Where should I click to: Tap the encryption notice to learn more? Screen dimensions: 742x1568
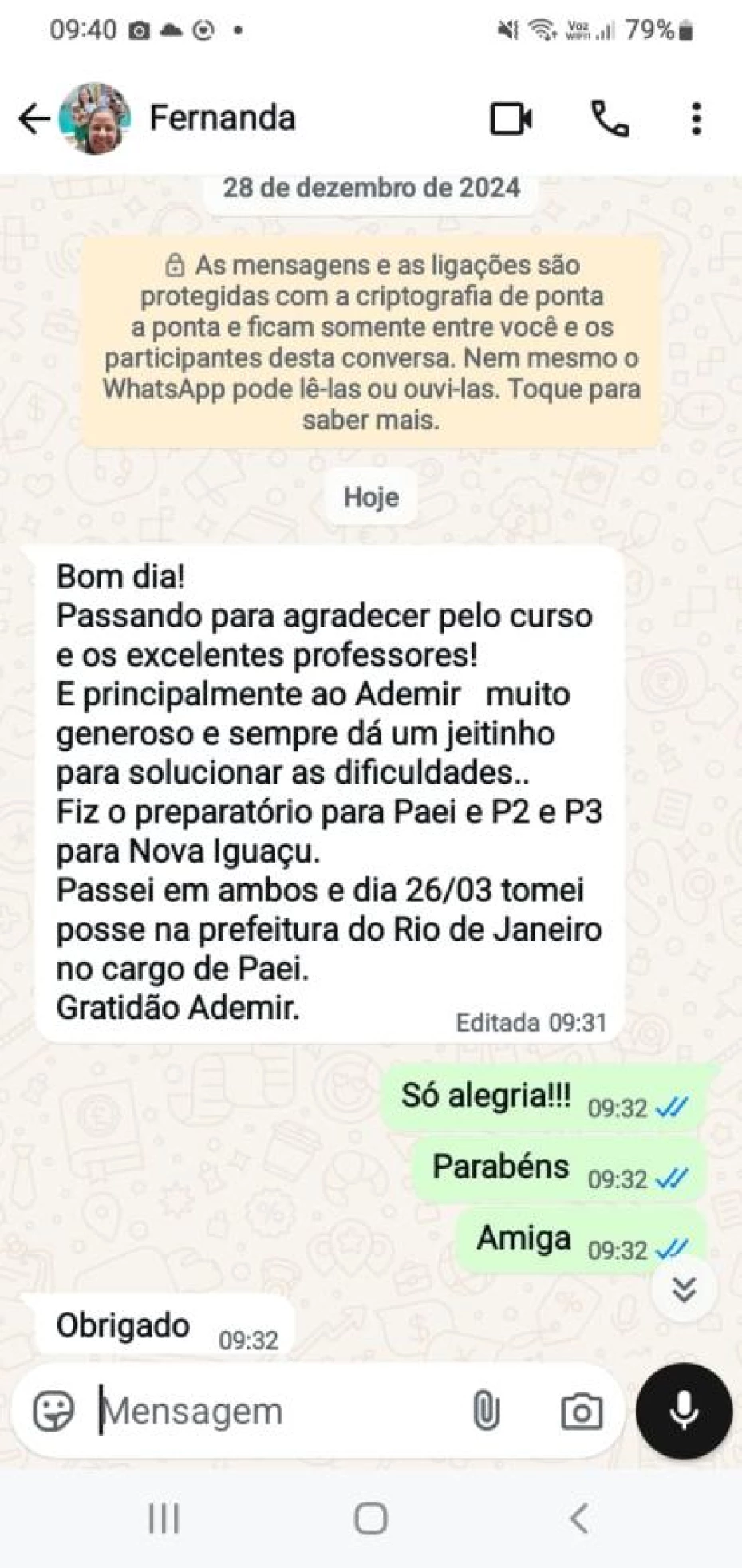(371, 342)
